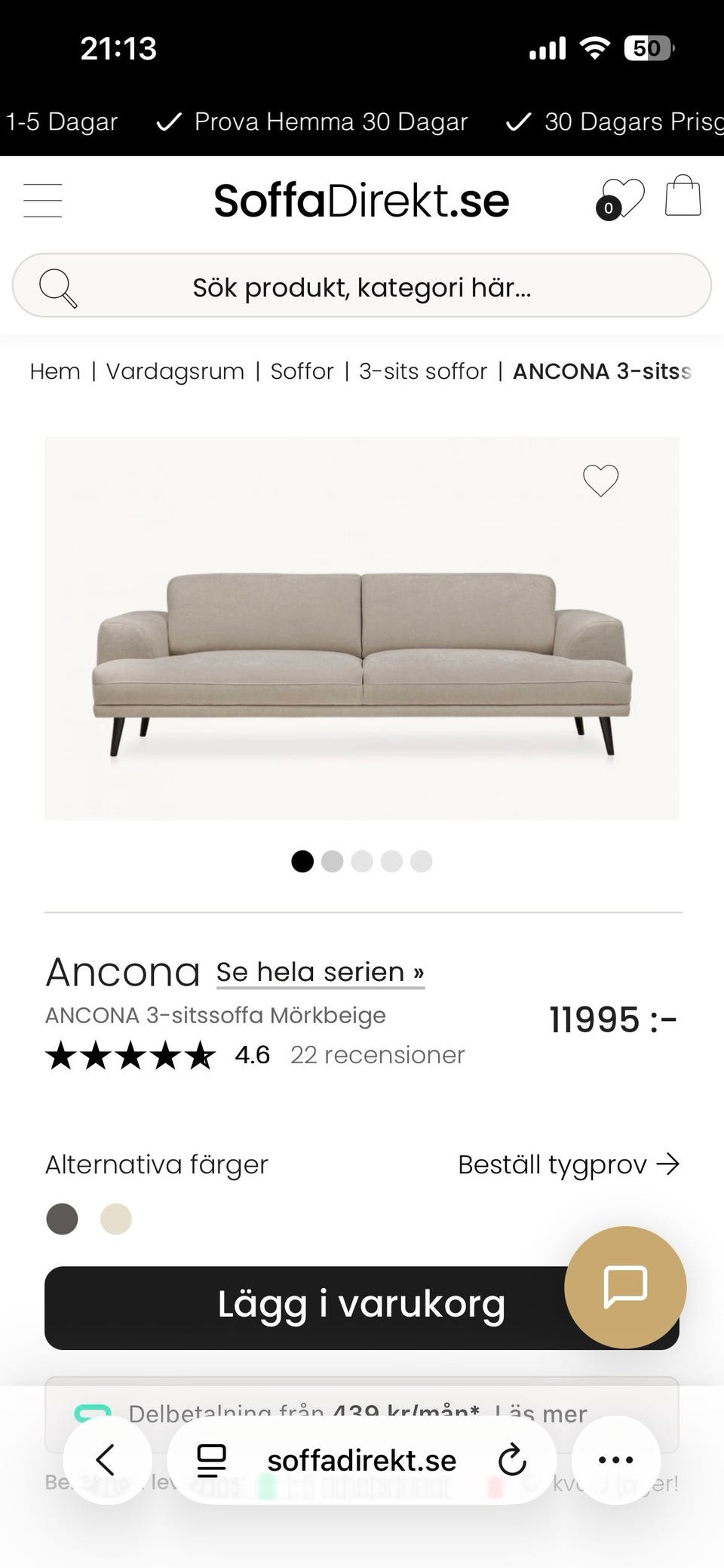
Task: Tap the Sök produkt search field
Action: coord(362,287)
